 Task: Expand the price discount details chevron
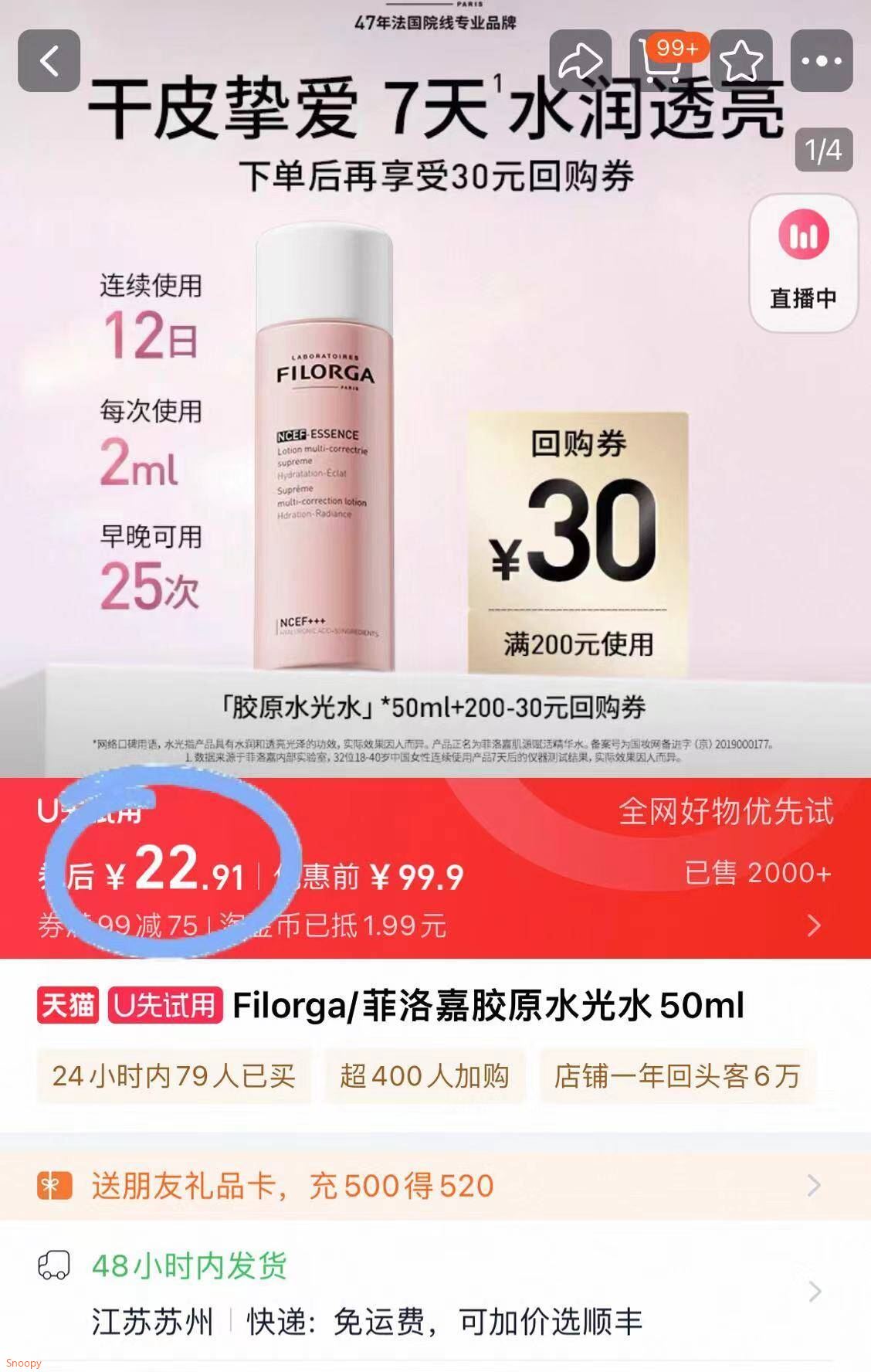tap(814, 925)
